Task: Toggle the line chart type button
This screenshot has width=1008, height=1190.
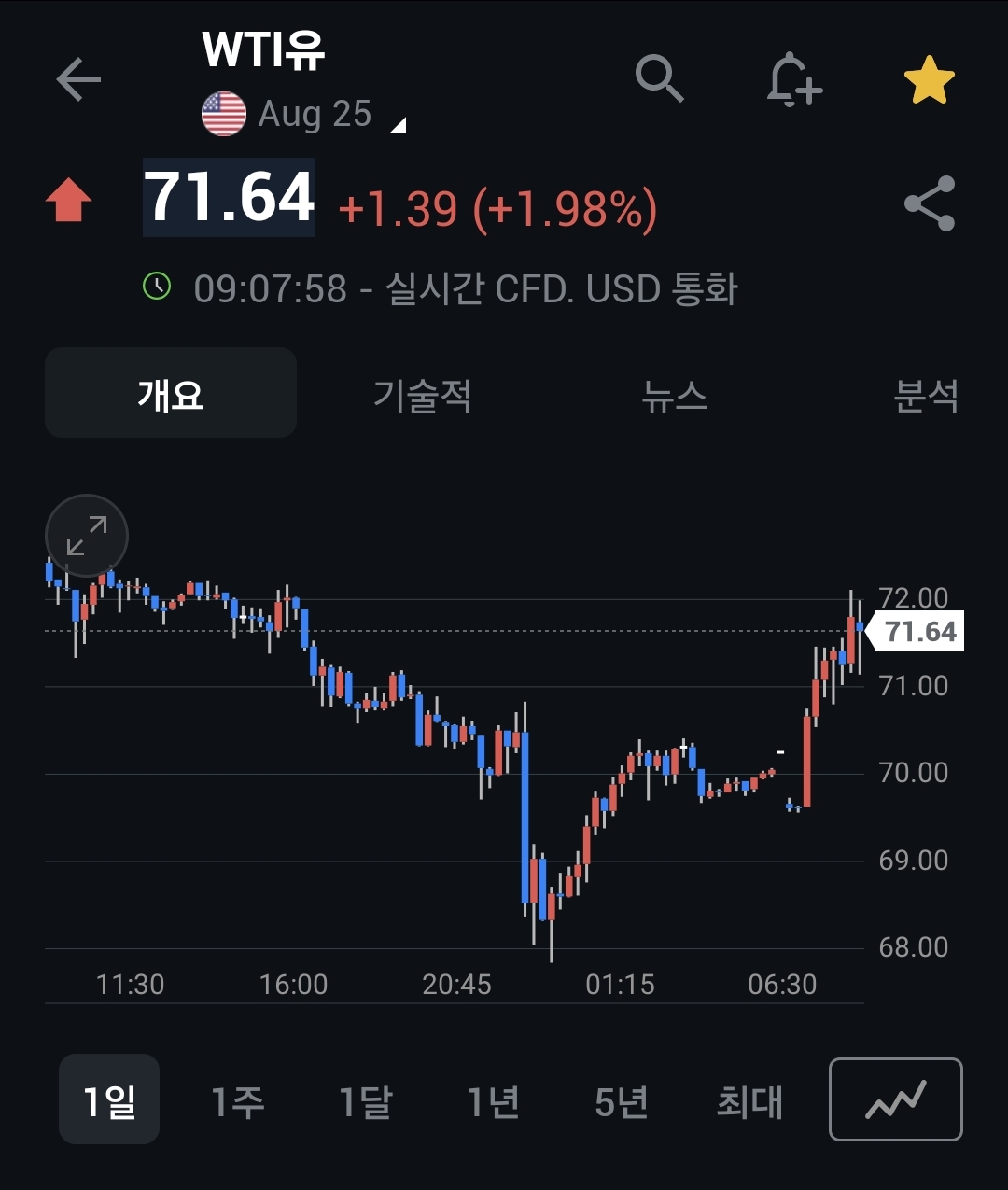Action: (895, 1099)
